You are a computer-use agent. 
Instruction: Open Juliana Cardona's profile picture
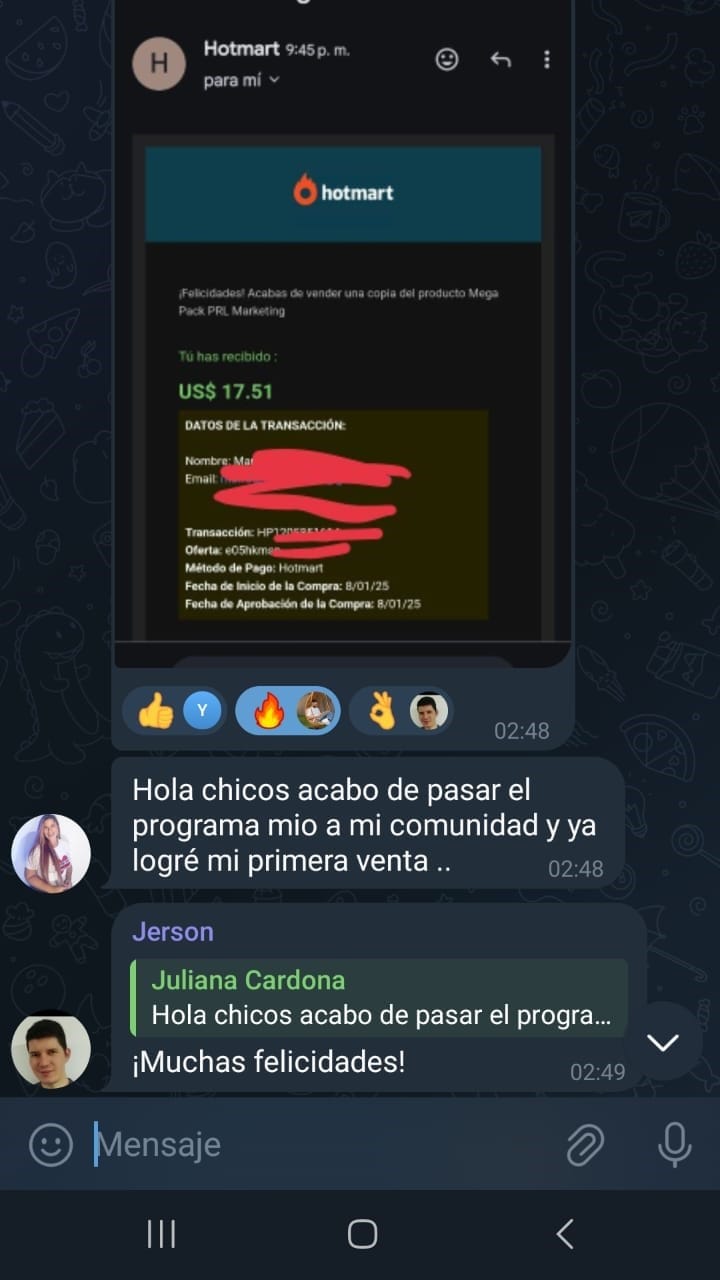51,853
